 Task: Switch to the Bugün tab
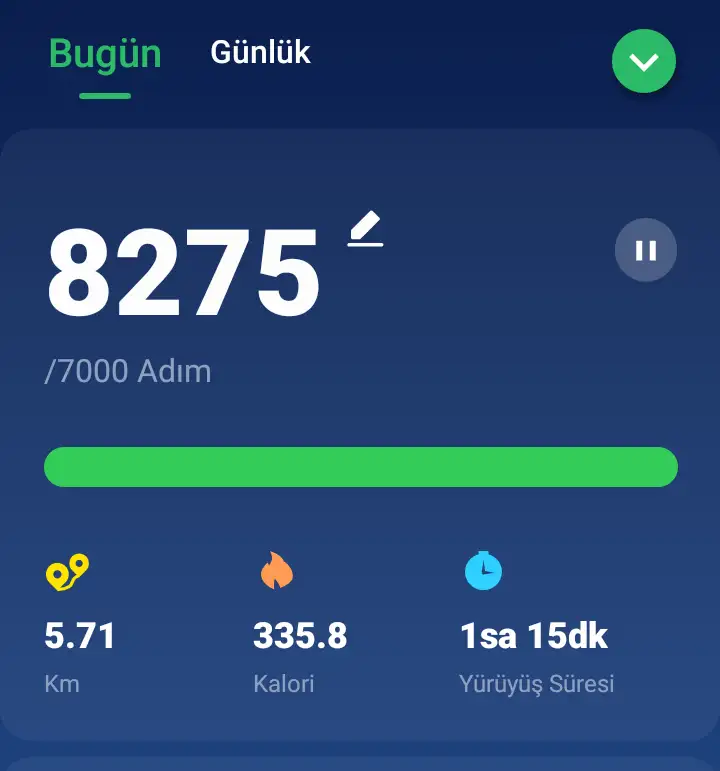point(105,54)
